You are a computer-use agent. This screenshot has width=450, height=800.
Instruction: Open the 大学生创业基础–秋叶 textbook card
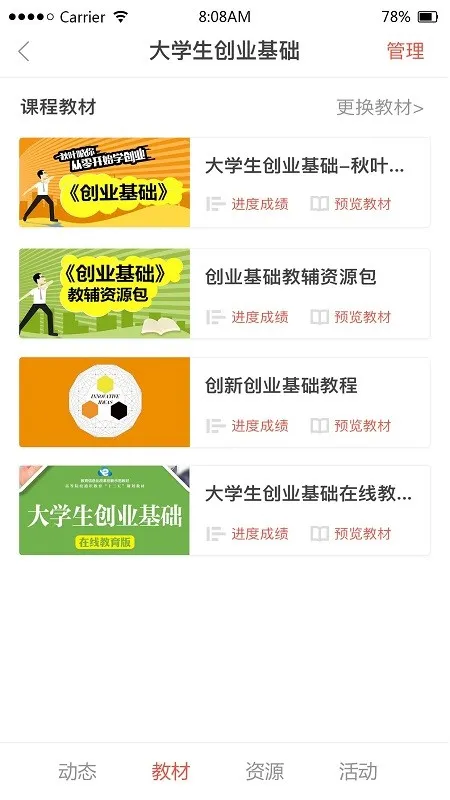(224, 182)
